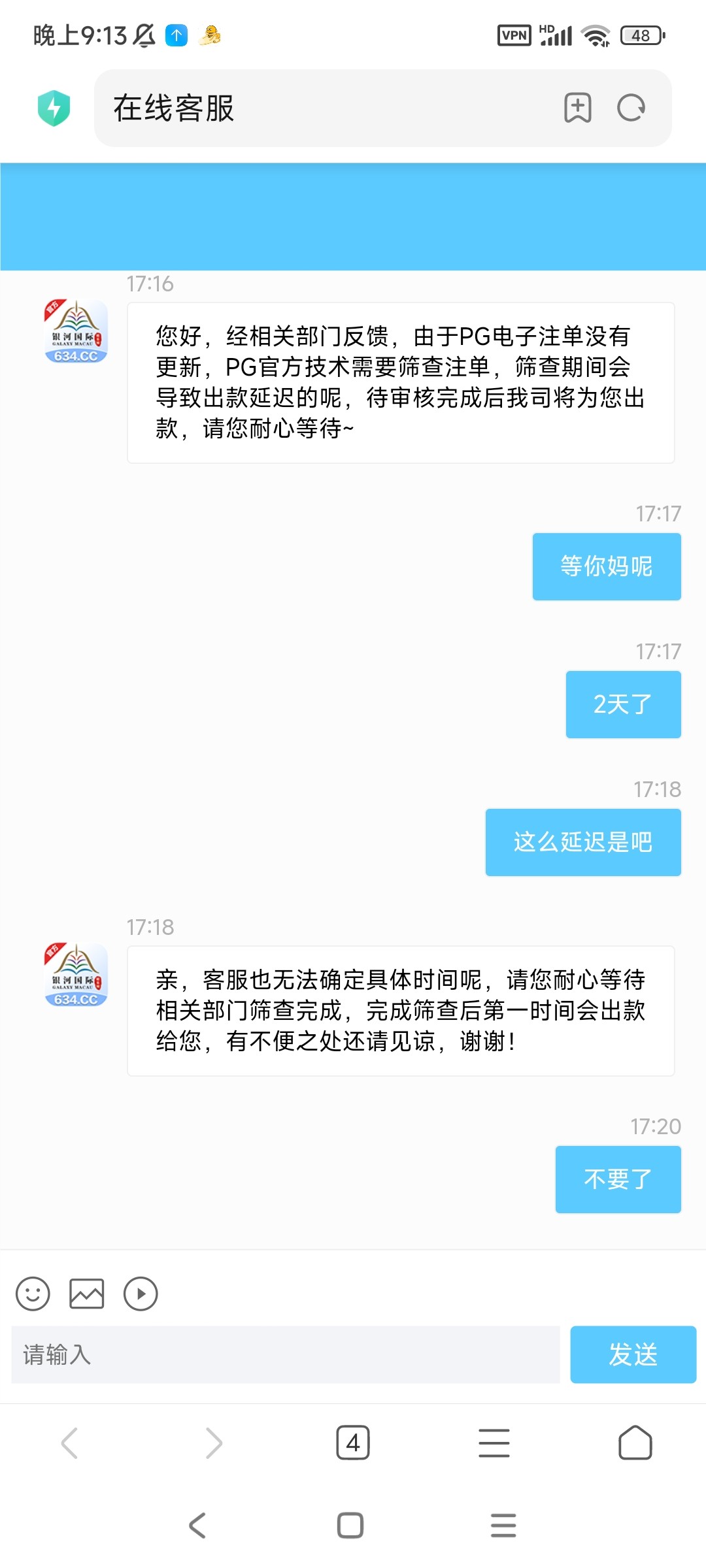Open the tab switcher showing 4 tabs
Viewport: 706px width, 1568px height.
[x=353, y=1444]
